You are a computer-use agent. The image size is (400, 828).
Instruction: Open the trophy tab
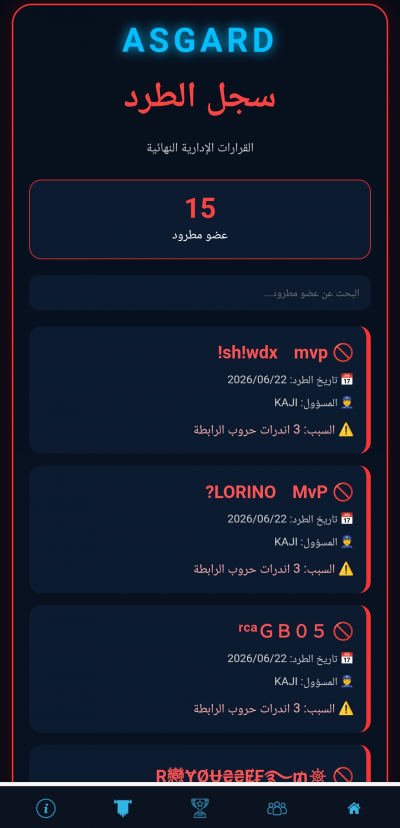coord(200,808)
